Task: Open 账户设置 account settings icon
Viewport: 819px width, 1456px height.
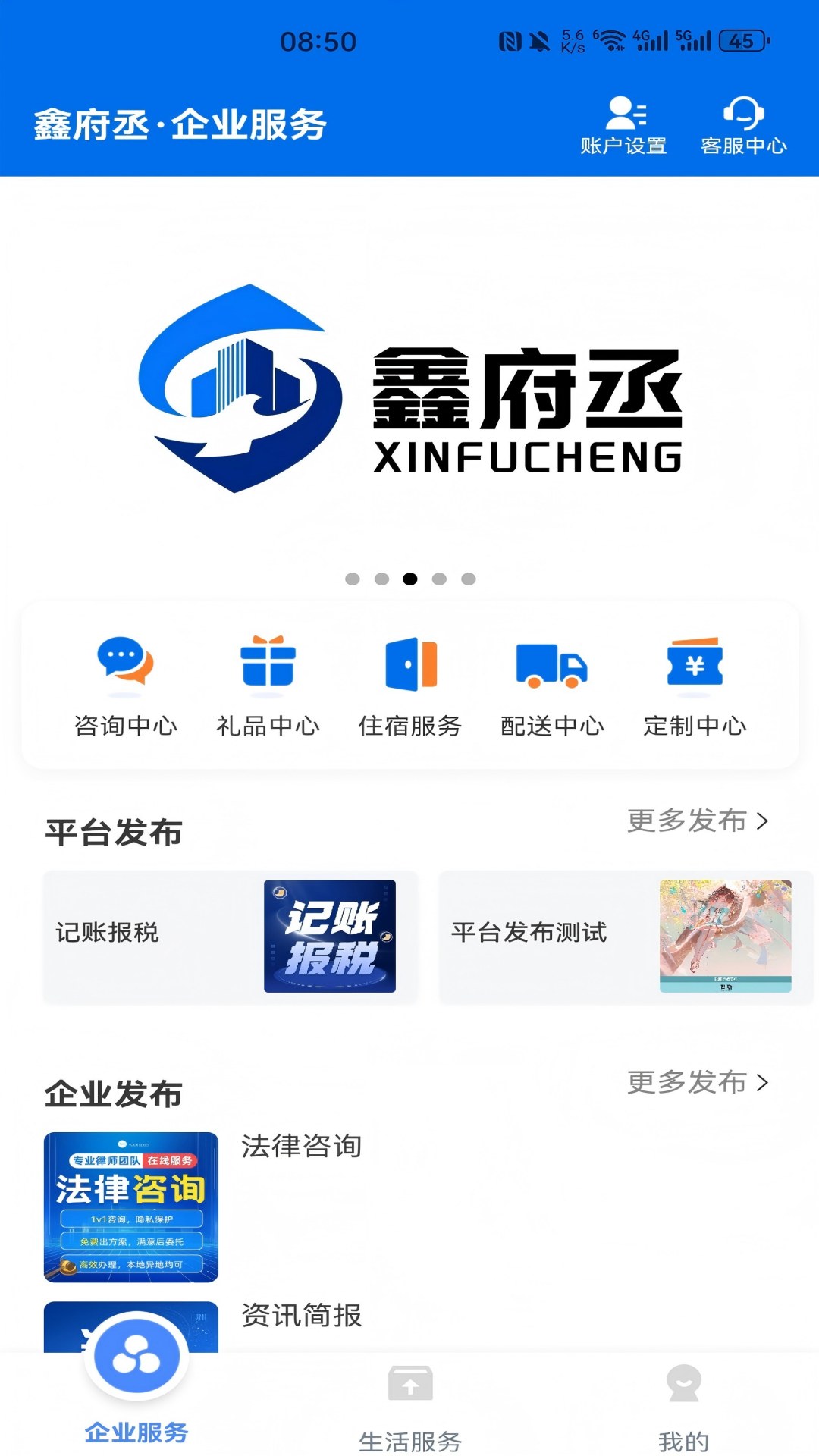Action: tap(624, 112)
